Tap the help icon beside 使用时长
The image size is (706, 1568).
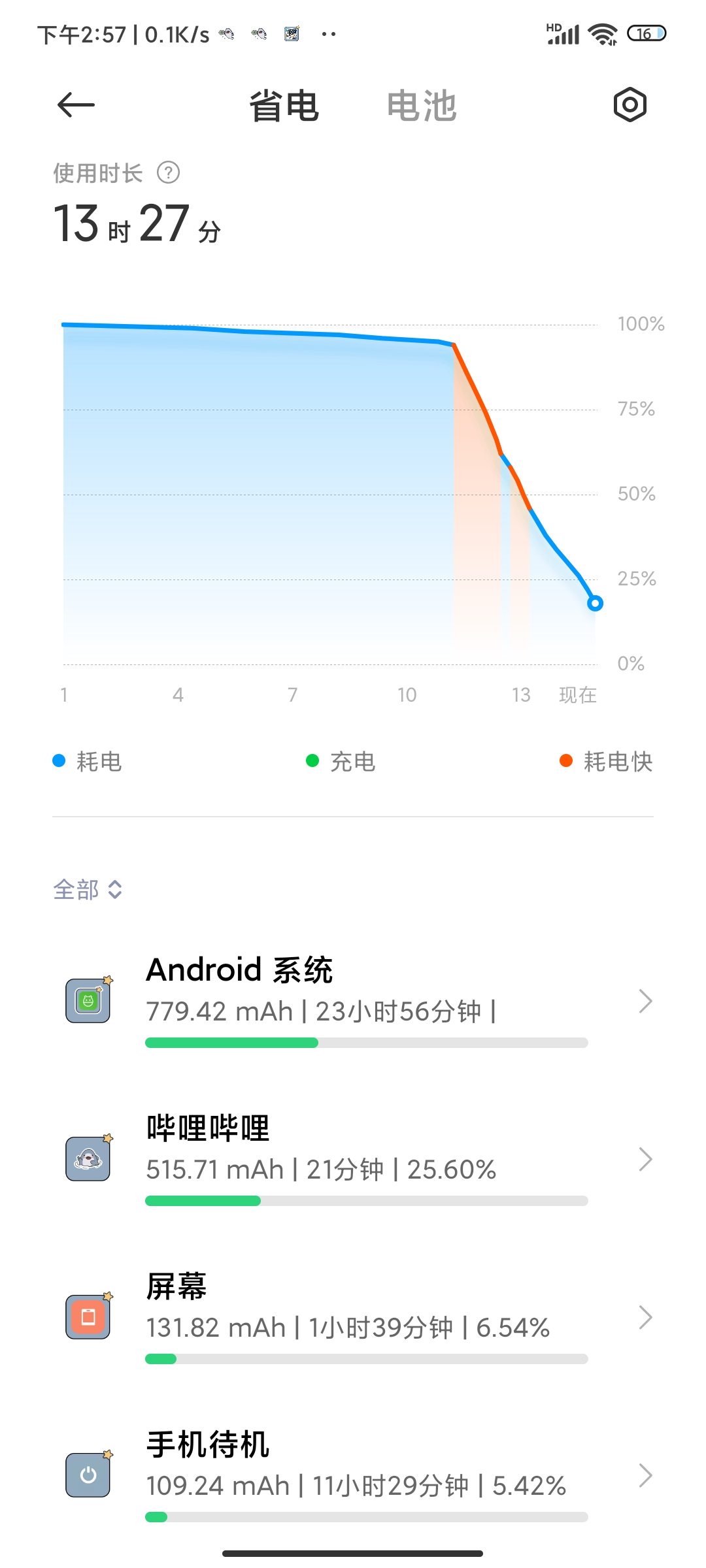(169, 173)
